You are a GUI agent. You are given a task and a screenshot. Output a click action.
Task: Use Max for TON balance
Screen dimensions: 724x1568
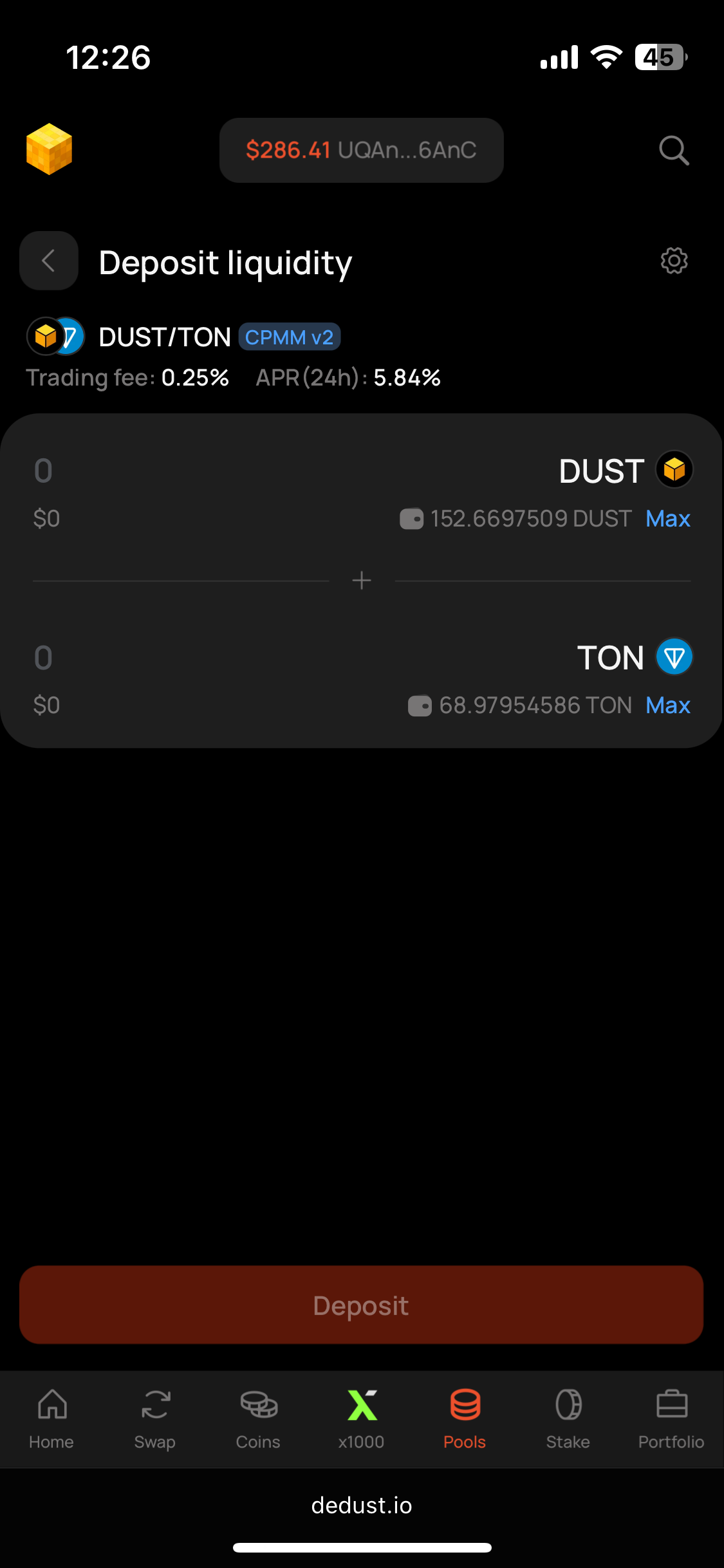coord(667,705)
